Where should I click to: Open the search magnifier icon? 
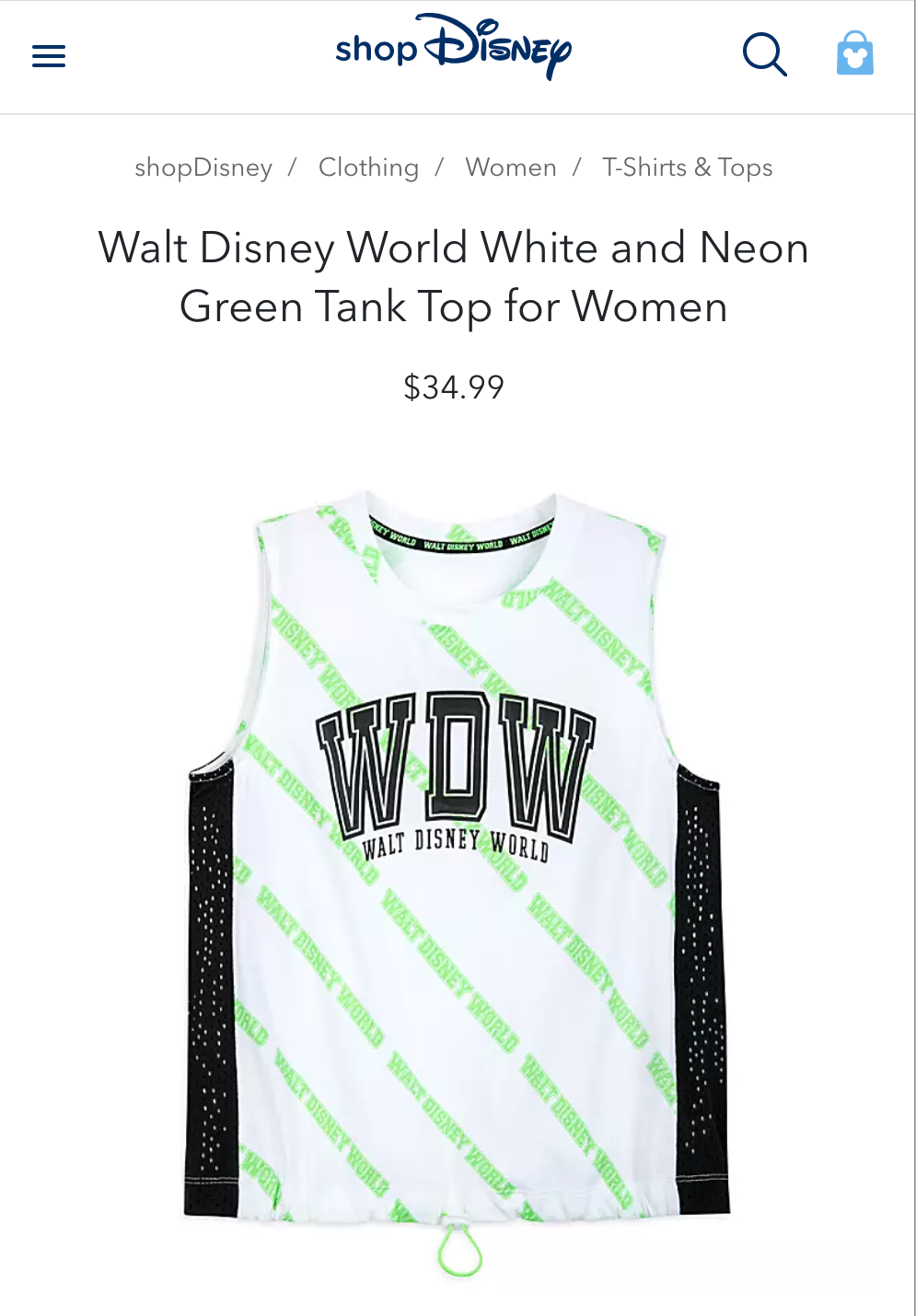point(764,54)
